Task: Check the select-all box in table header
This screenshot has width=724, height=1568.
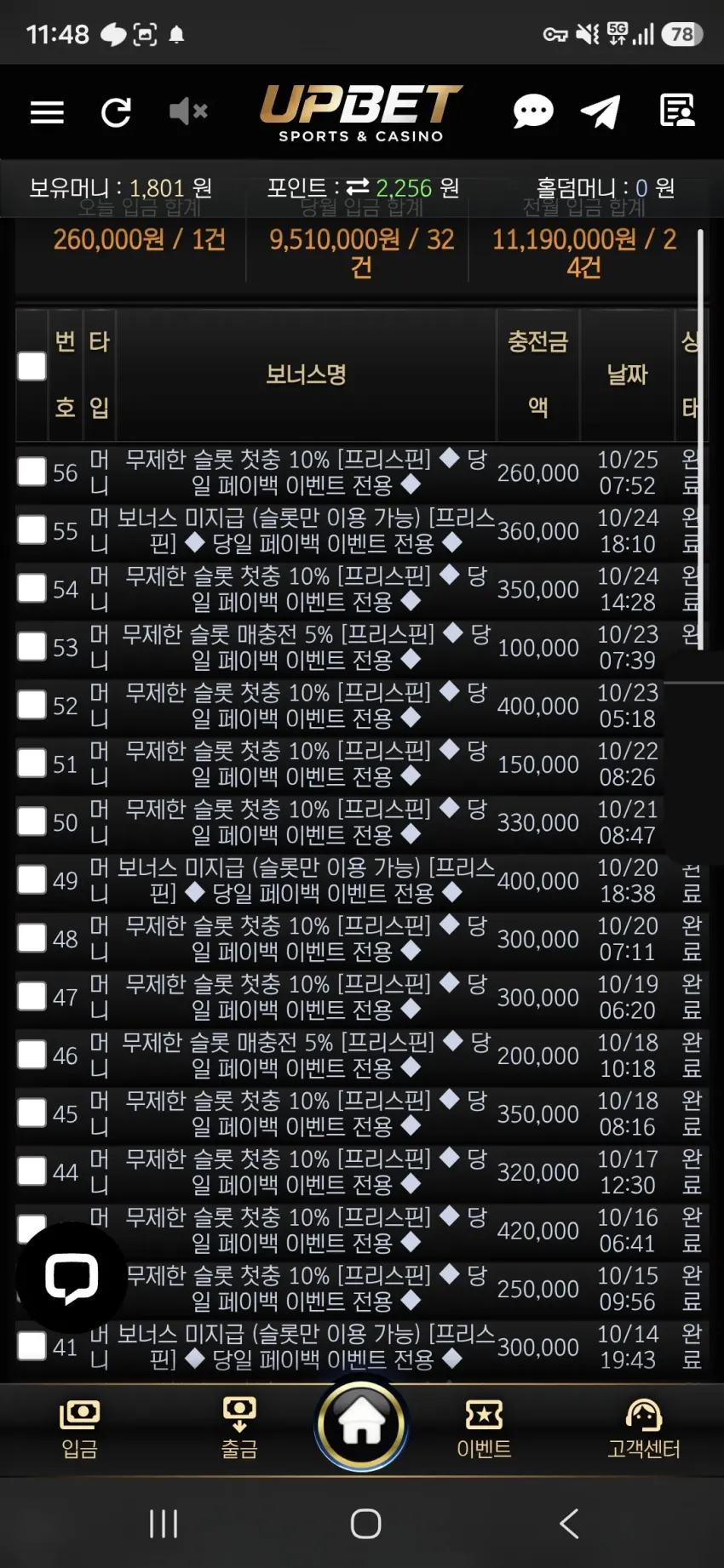Action: 32,366
